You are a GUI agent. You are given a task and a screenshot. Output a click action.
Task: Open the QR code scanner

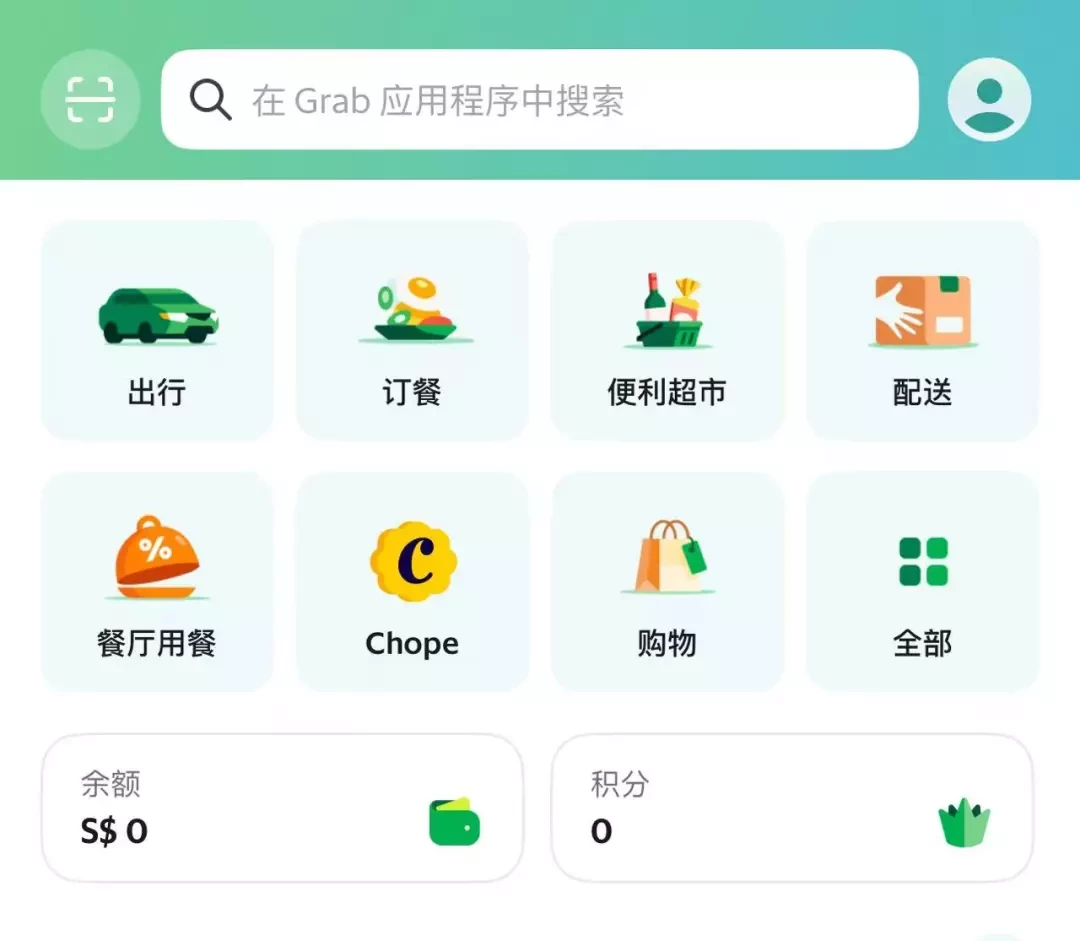click(x=90, y=100)
